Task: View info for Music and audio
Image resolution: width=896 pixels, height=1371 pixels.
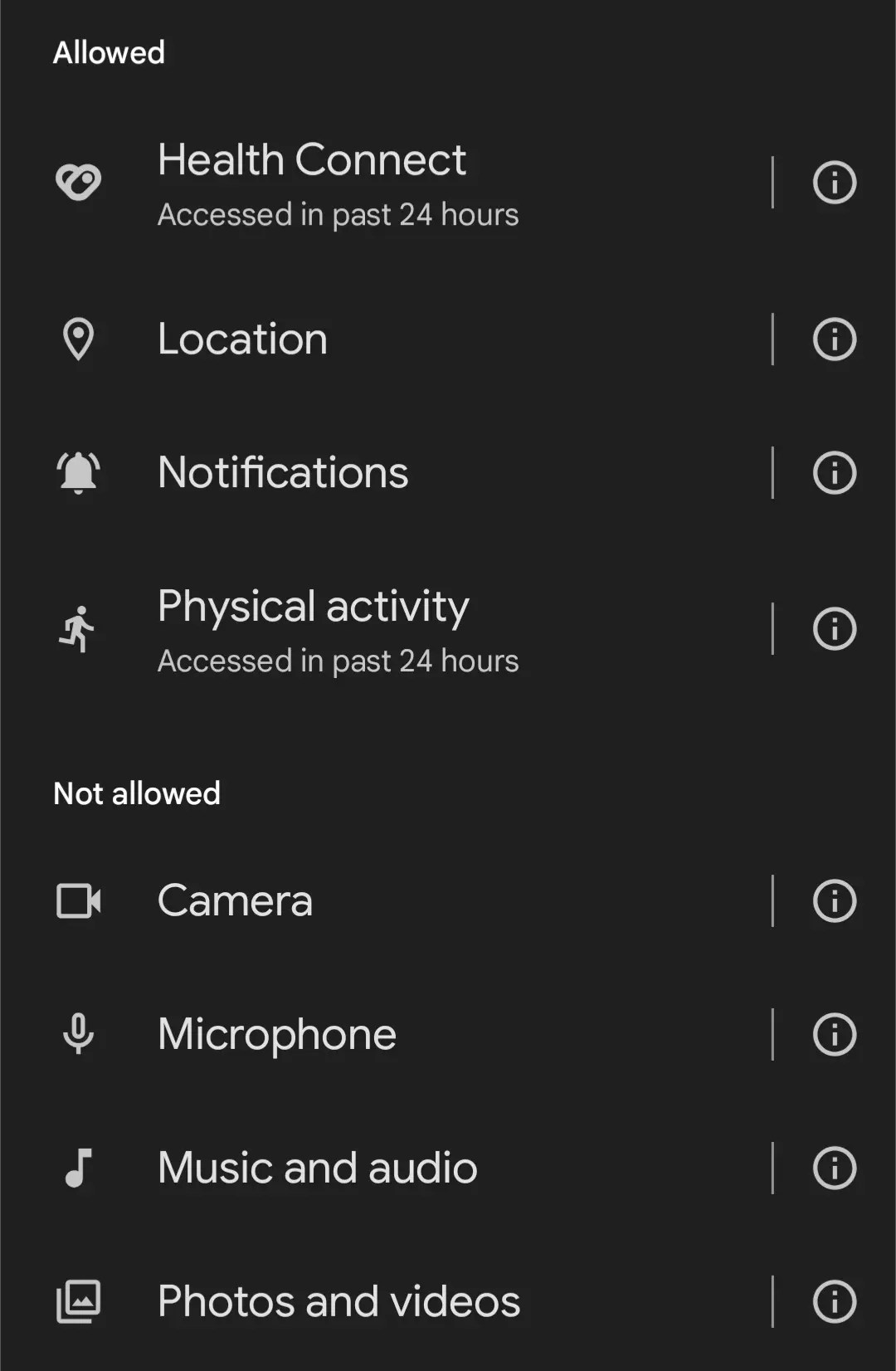Action: (x=834, y=1168)
